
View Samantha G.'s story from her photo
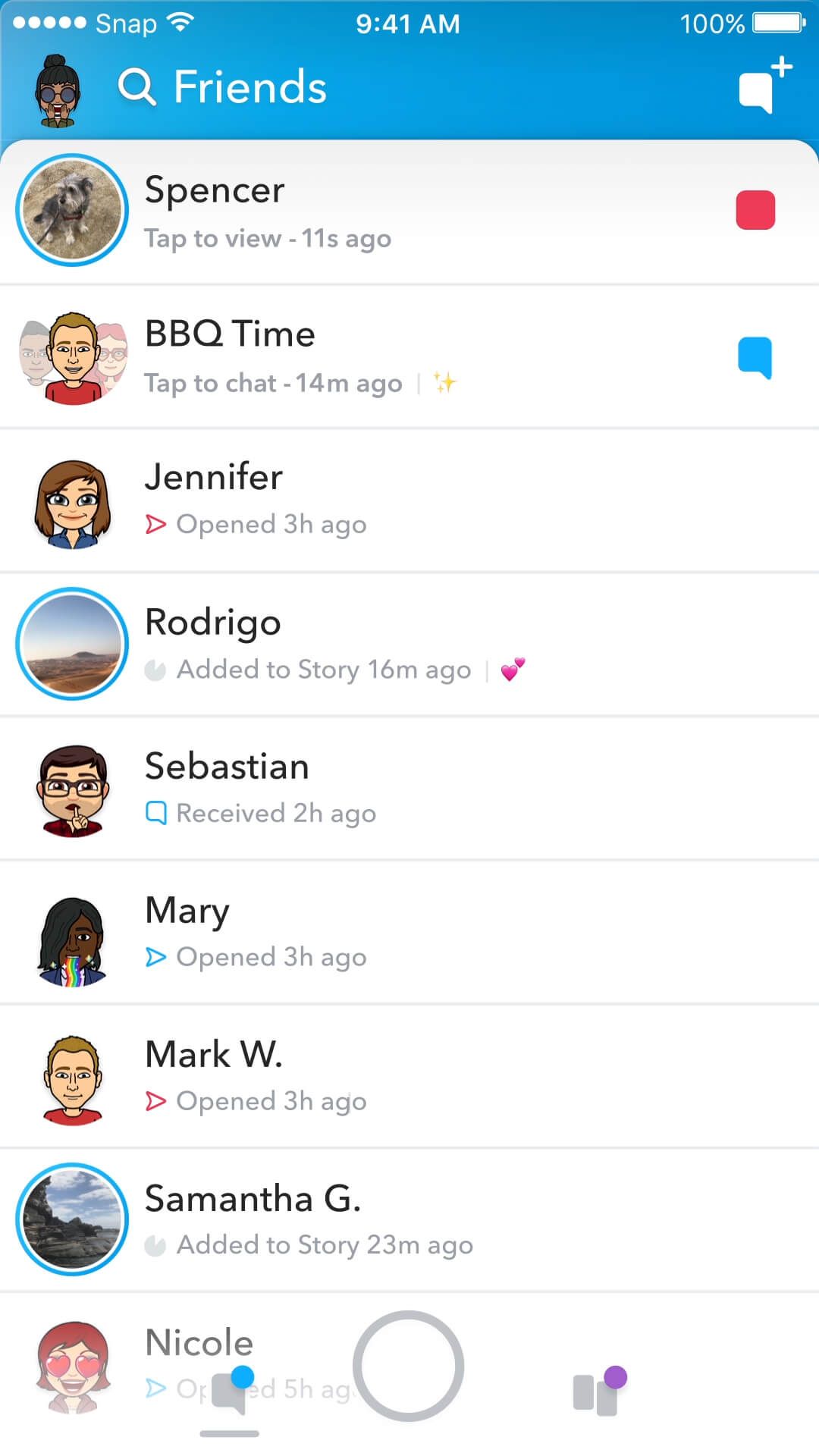coord(72,1219)
